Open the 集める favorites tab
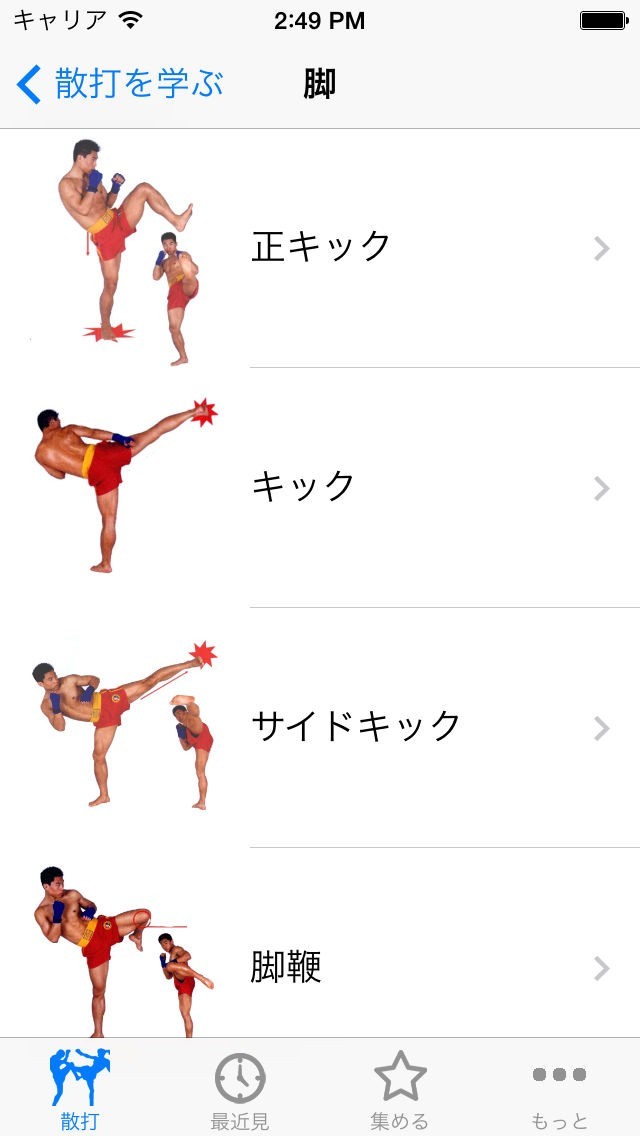The height and width of the screenshot is (1136, 640). (400, 1088)
